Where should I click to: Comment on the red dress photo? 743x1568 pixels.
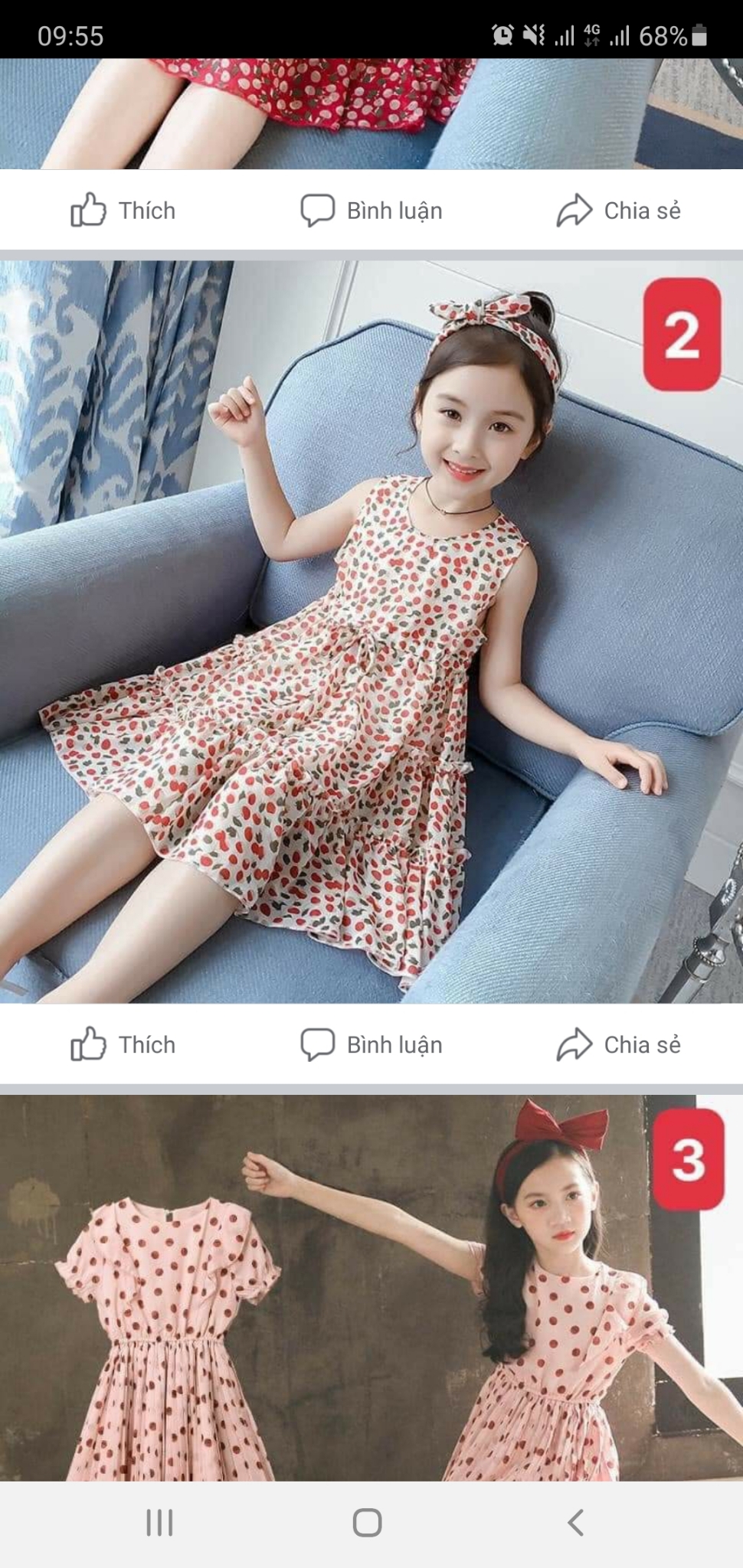coord(371,211)
